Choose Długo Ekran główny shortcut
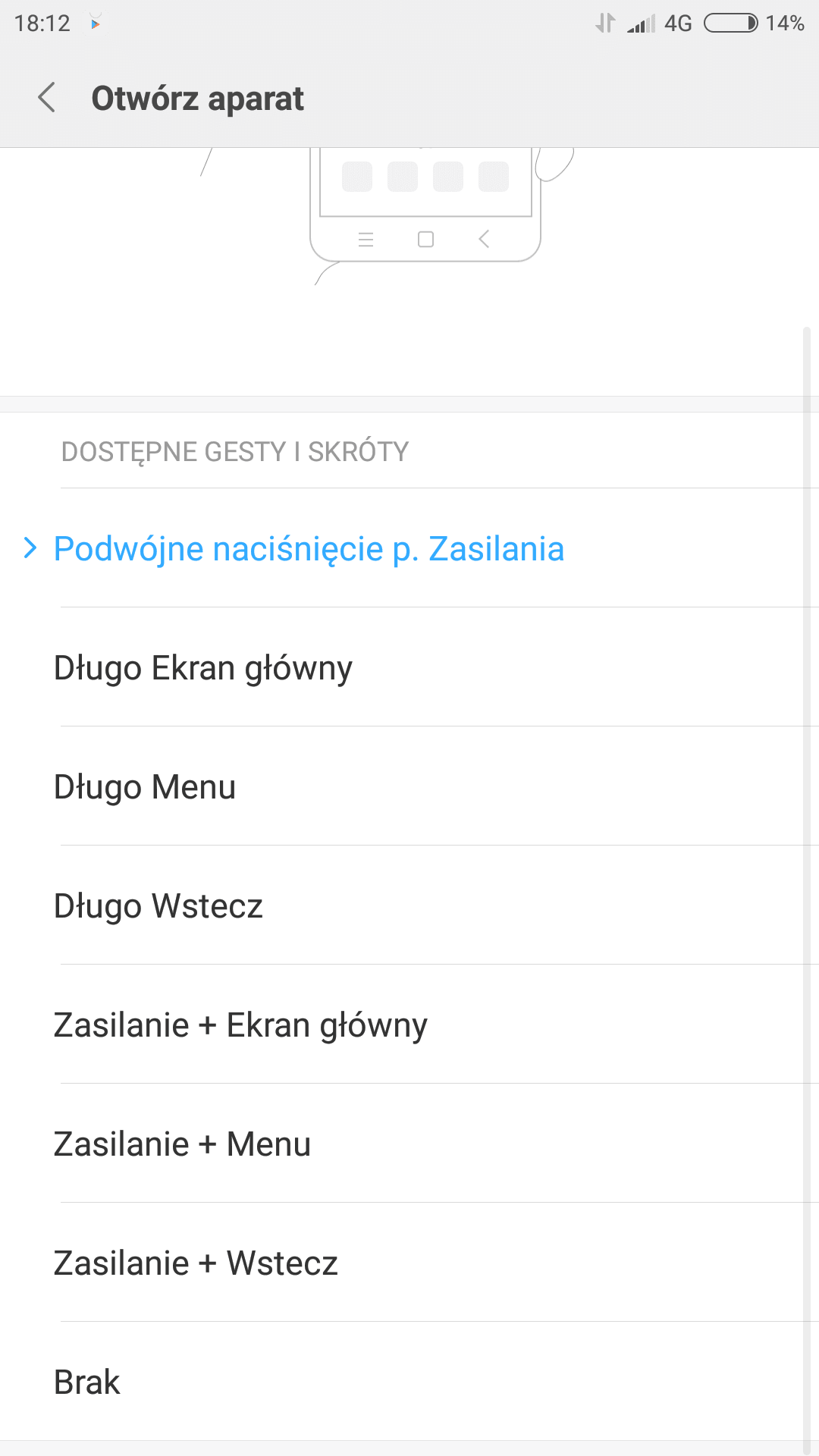This screenshot has width=819, height=1456. 409,667
